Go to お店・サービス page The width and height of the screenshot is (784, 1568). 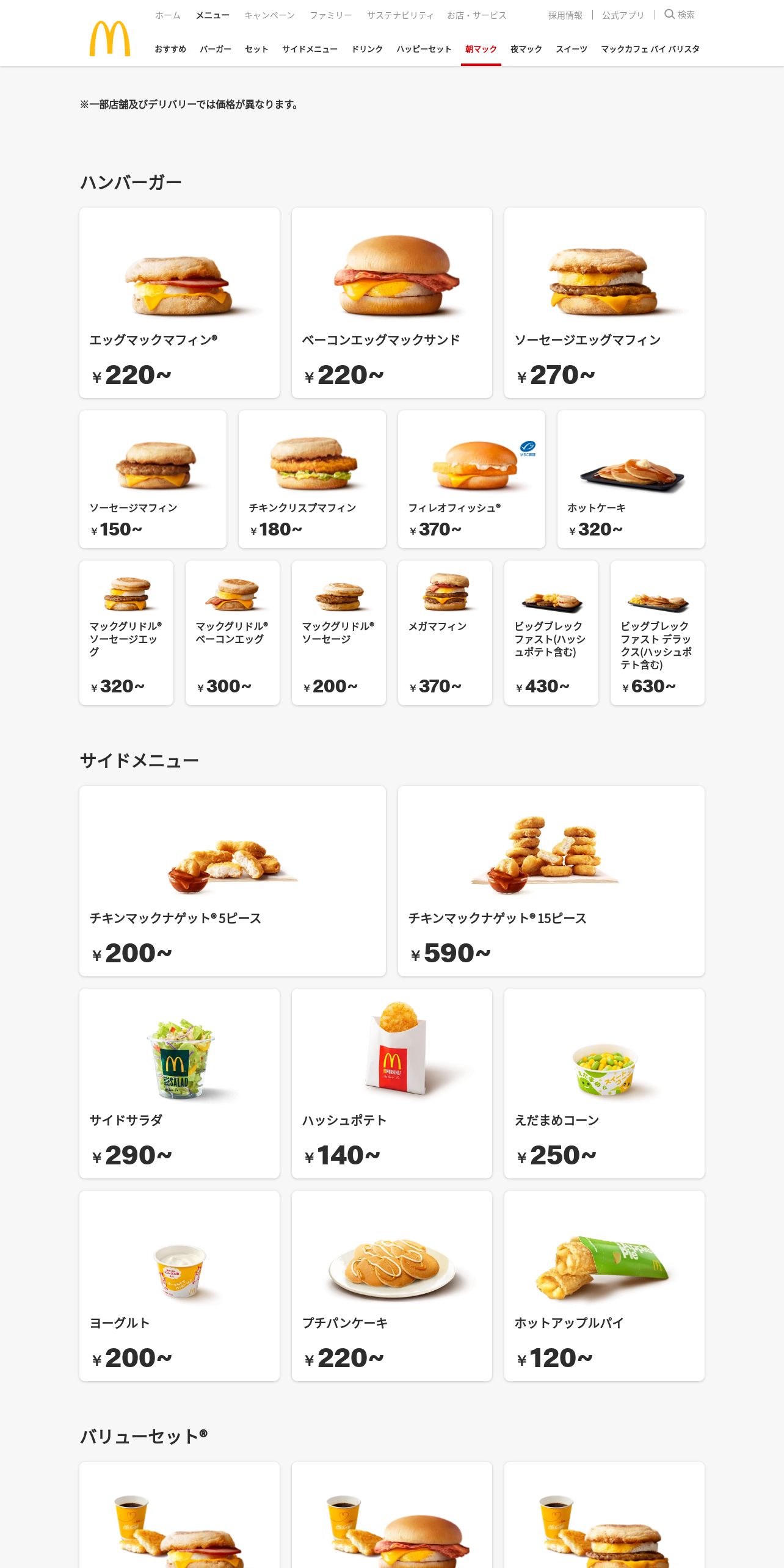click(477, 15)
